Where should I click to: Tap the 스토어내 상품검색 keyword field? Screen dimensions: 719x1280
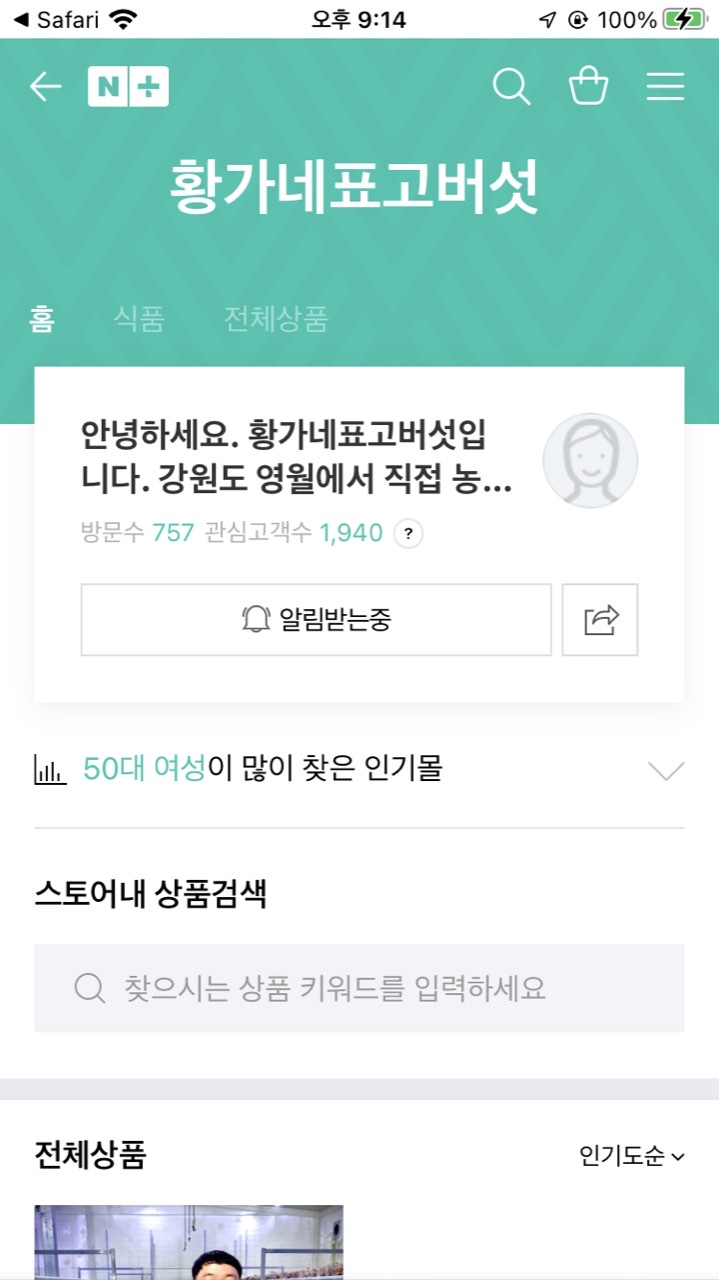tap(359, 988)
